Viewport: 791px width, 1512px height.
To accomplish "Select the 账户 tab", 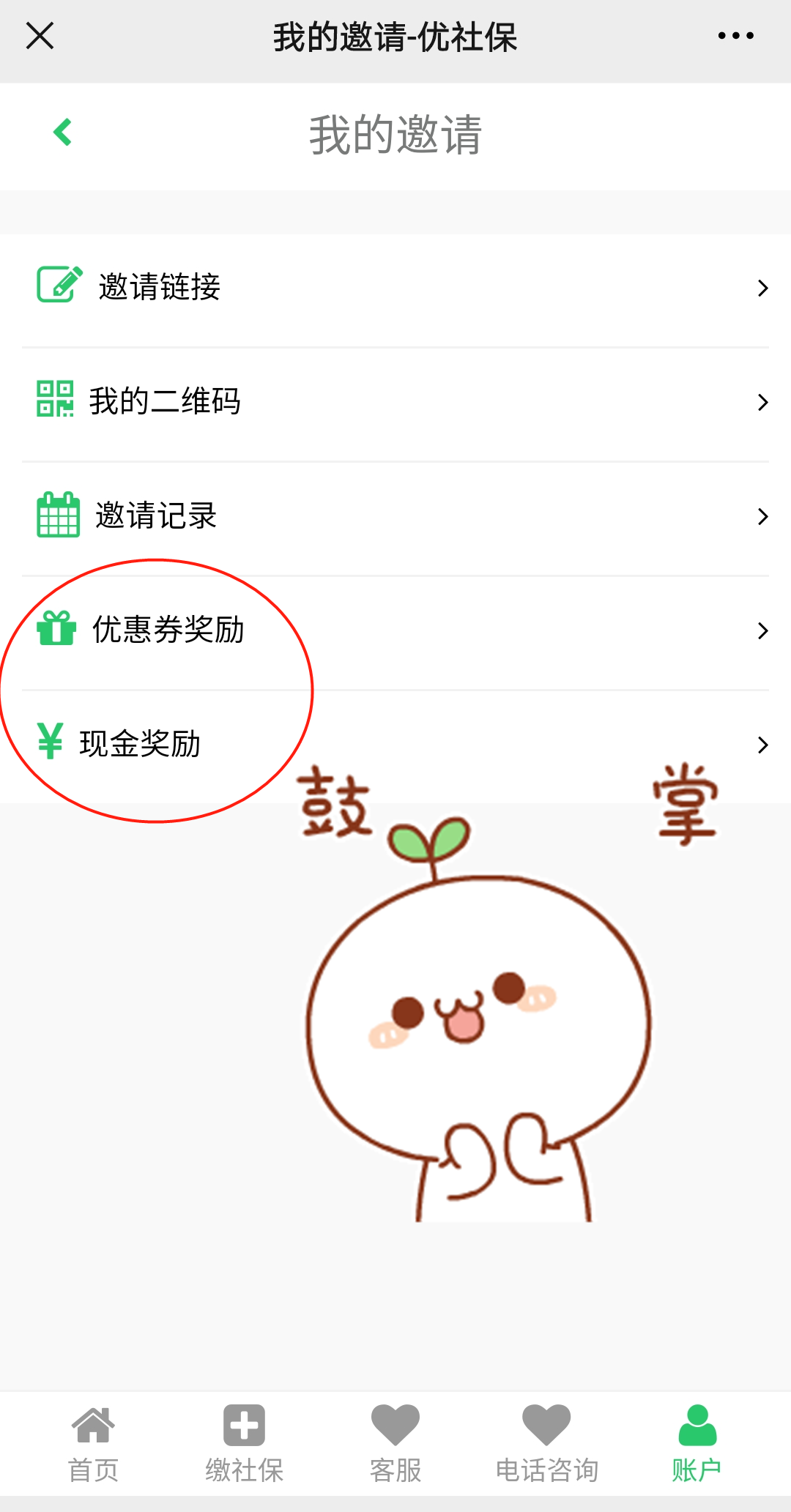I will [697, 1444].
